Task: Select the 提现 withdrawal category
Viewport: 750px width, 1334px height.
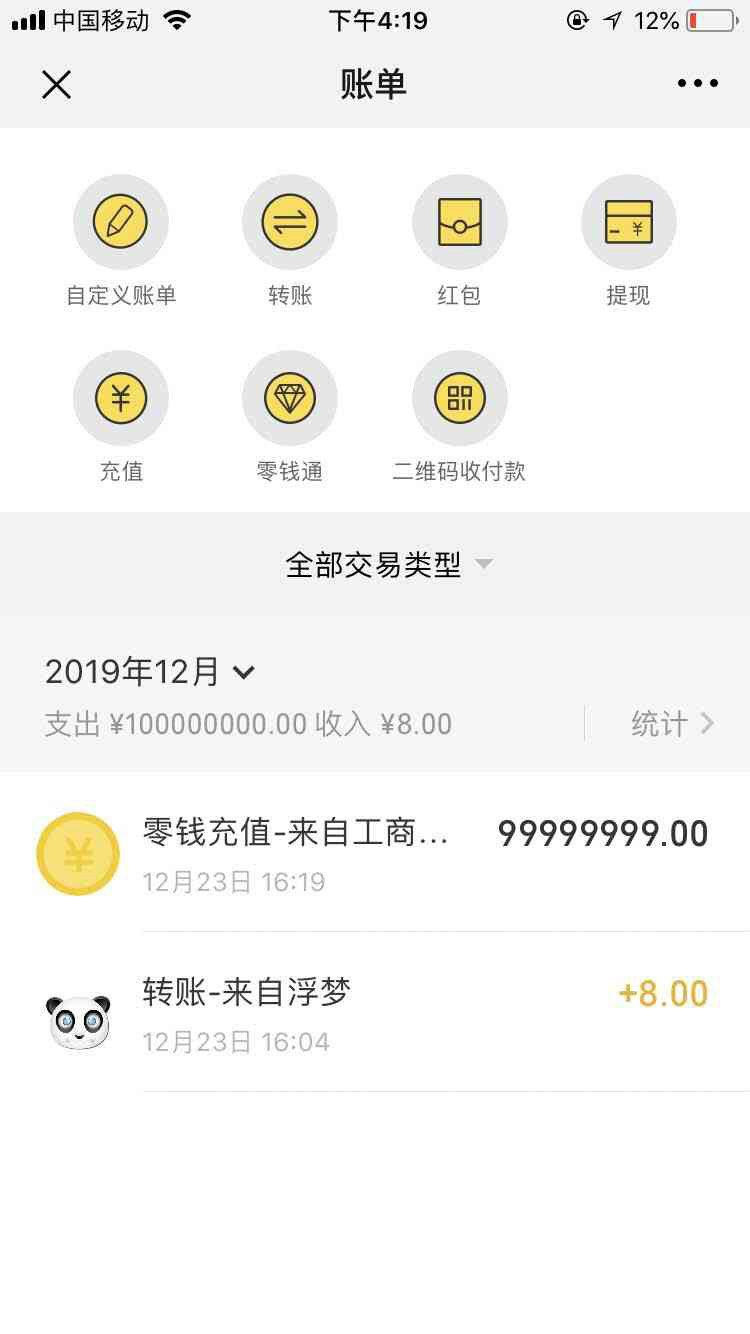Action: (628, 222)
